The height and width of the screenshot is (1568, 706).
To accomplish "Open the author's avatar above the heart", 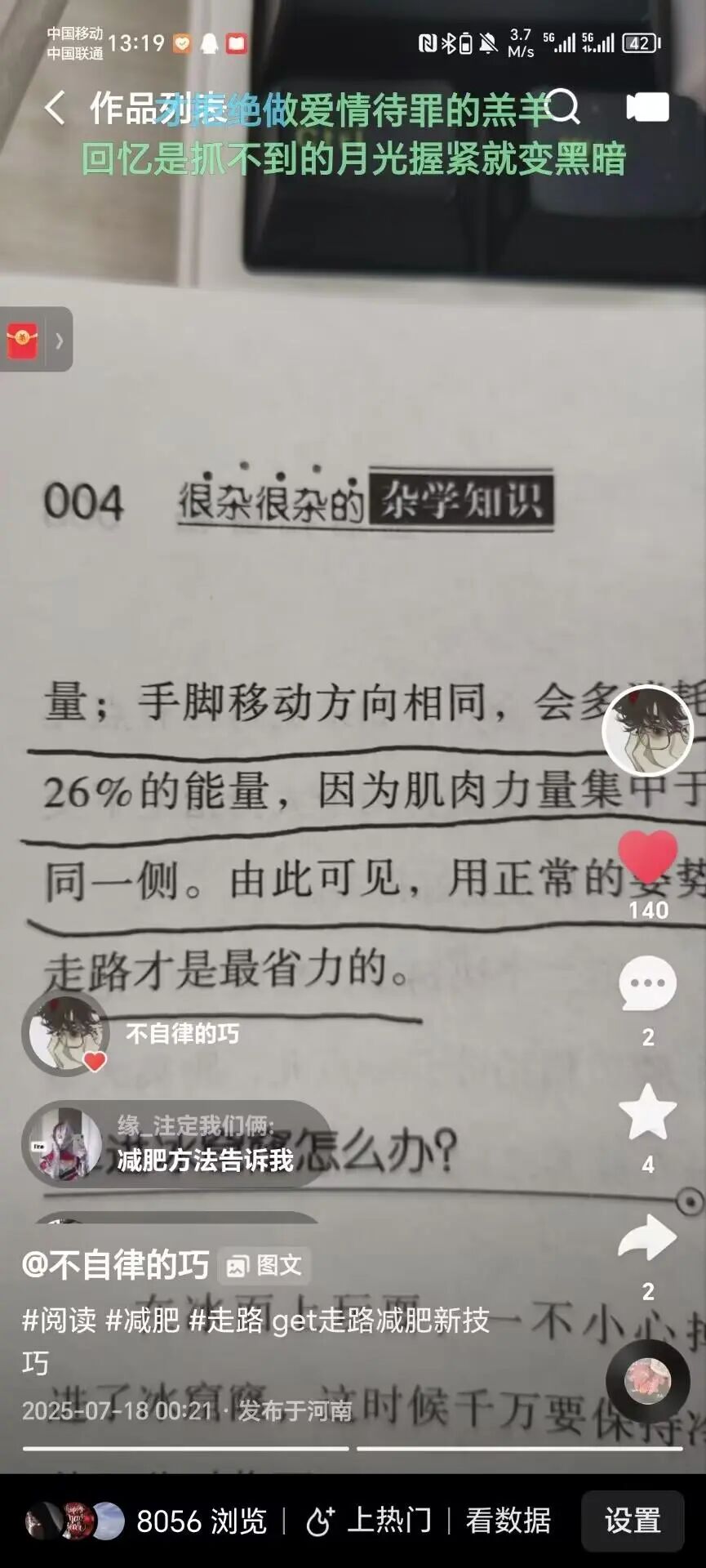I will pyautogui.click(x=647, y=731).
